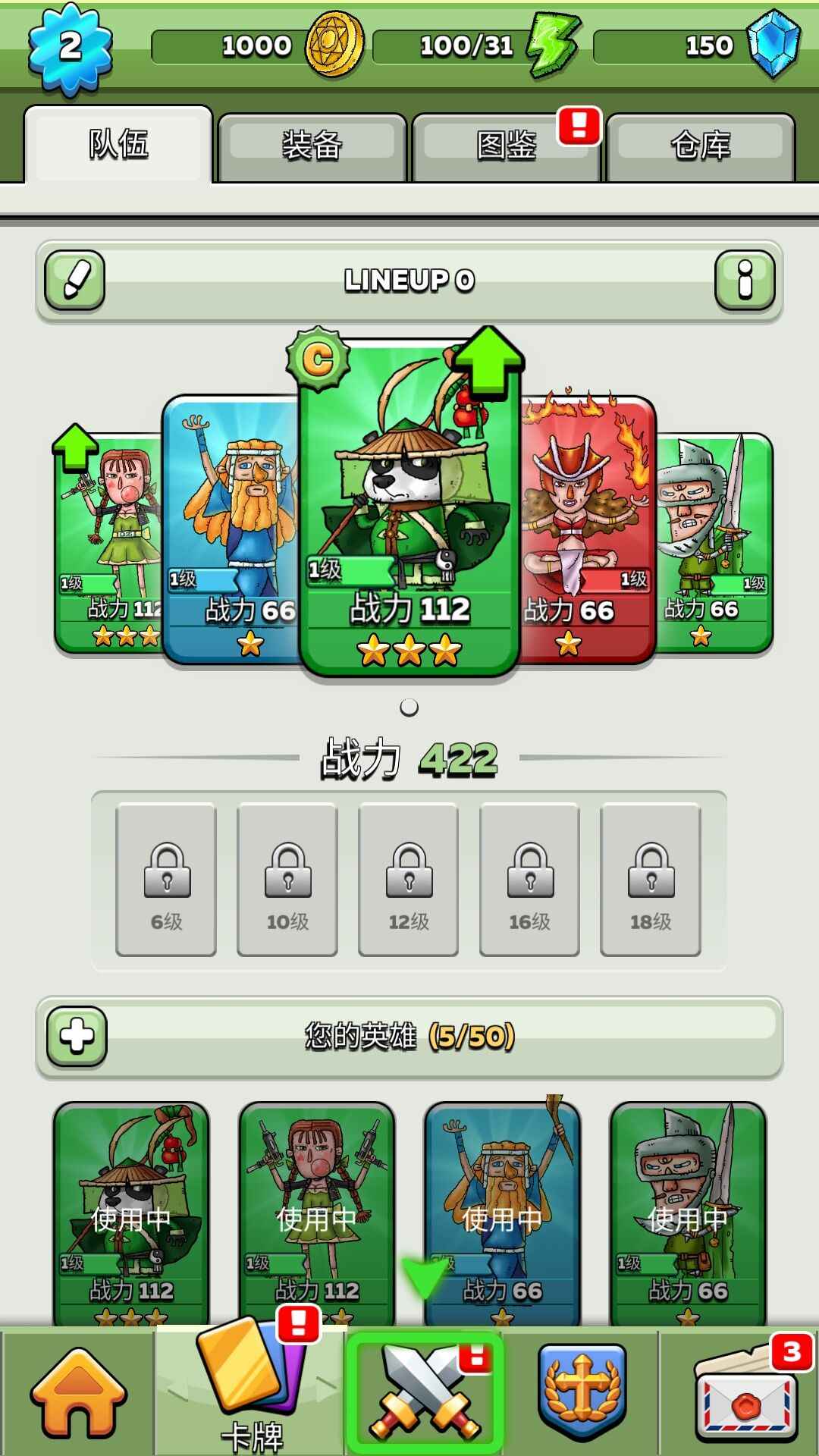Switch to the 装备 tab
This screenshot has width=819, height=1456.
pos(312,146)
